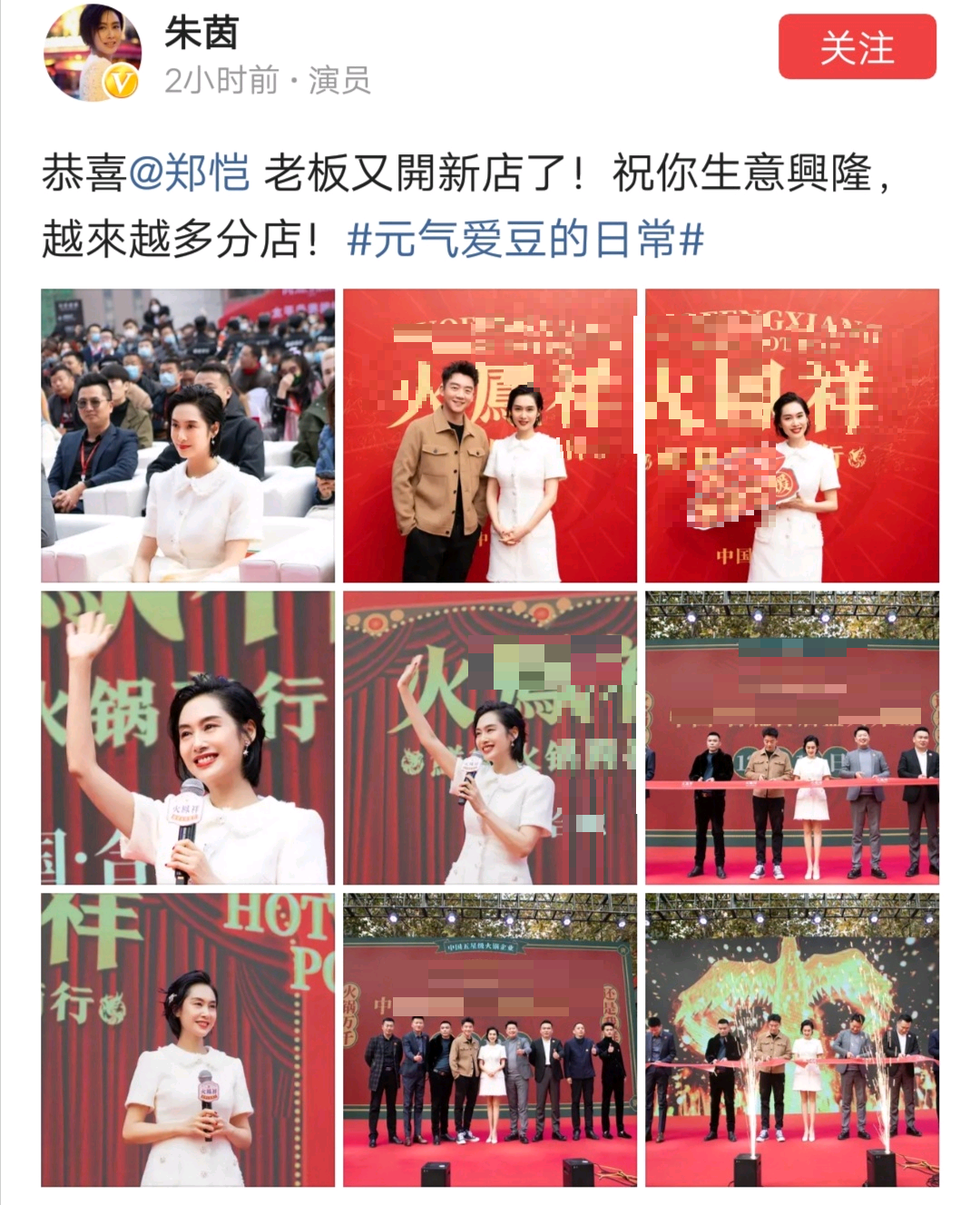980x1205 pixels.
Task: Open the photo of two people posing
Action: pyautogui.click(x=490, y=436)
